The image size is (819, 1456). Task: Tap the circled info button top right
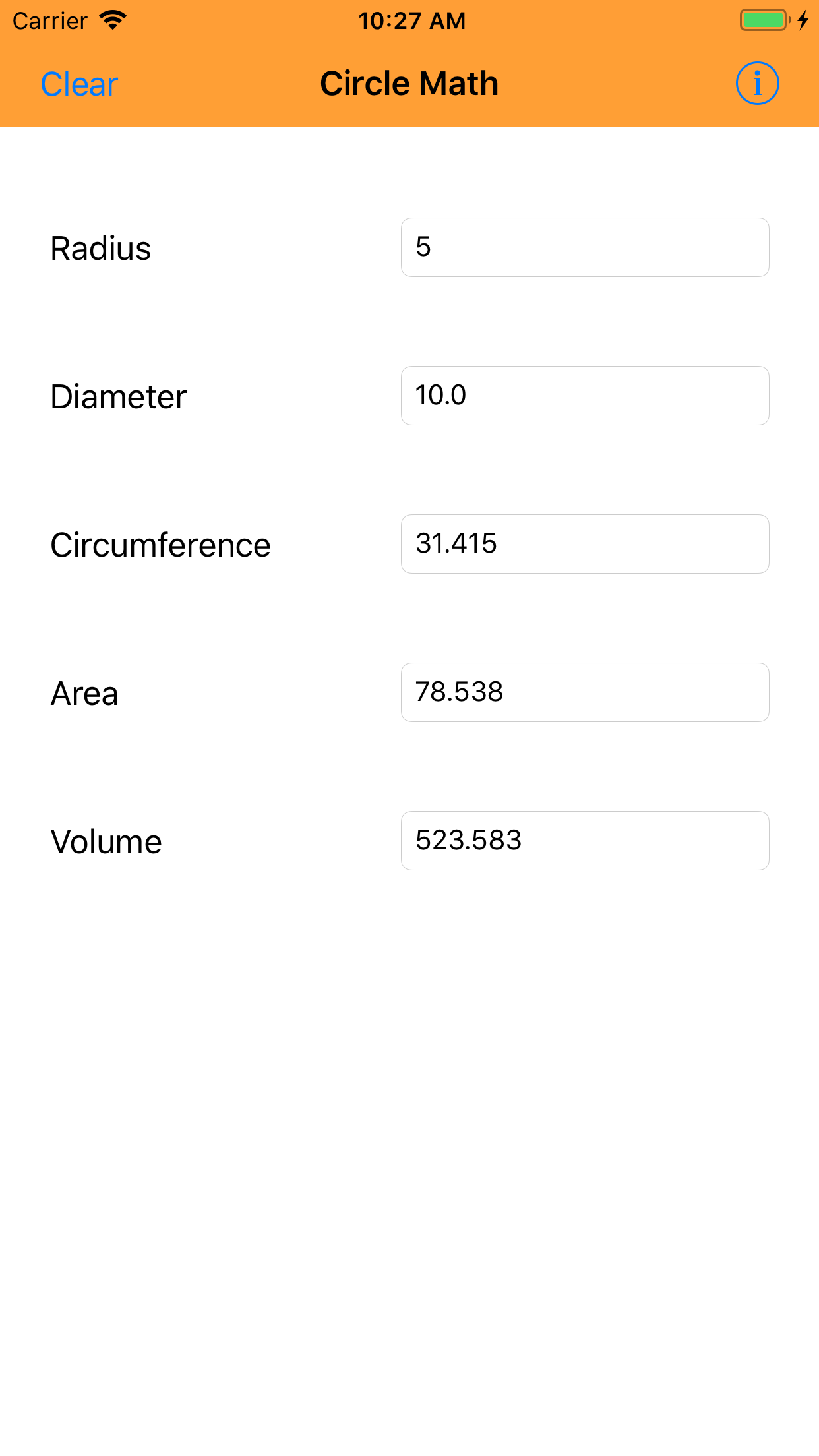[757, 83]
